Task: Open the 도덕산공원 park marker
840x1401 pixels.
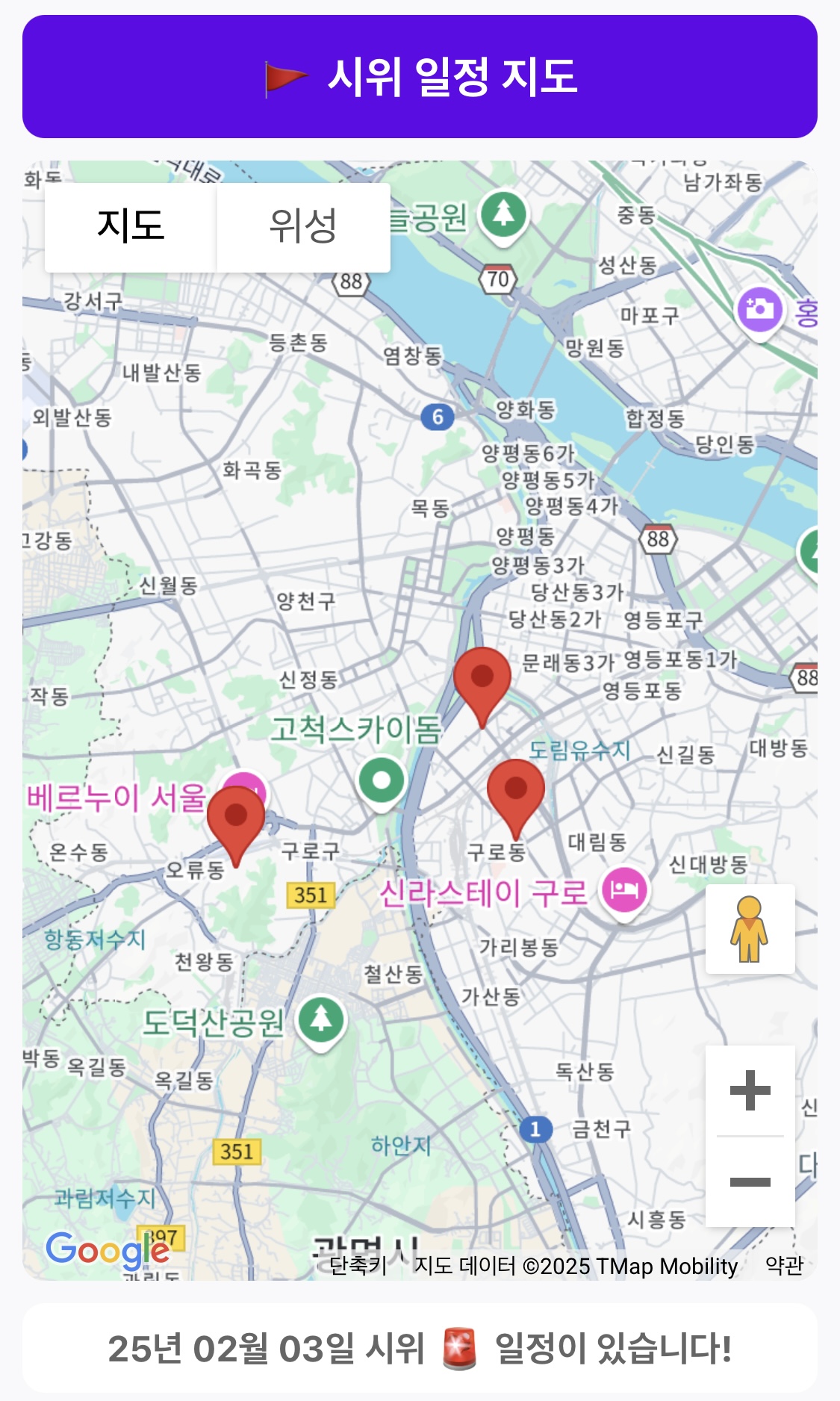Action: [x=321, y=1020]
